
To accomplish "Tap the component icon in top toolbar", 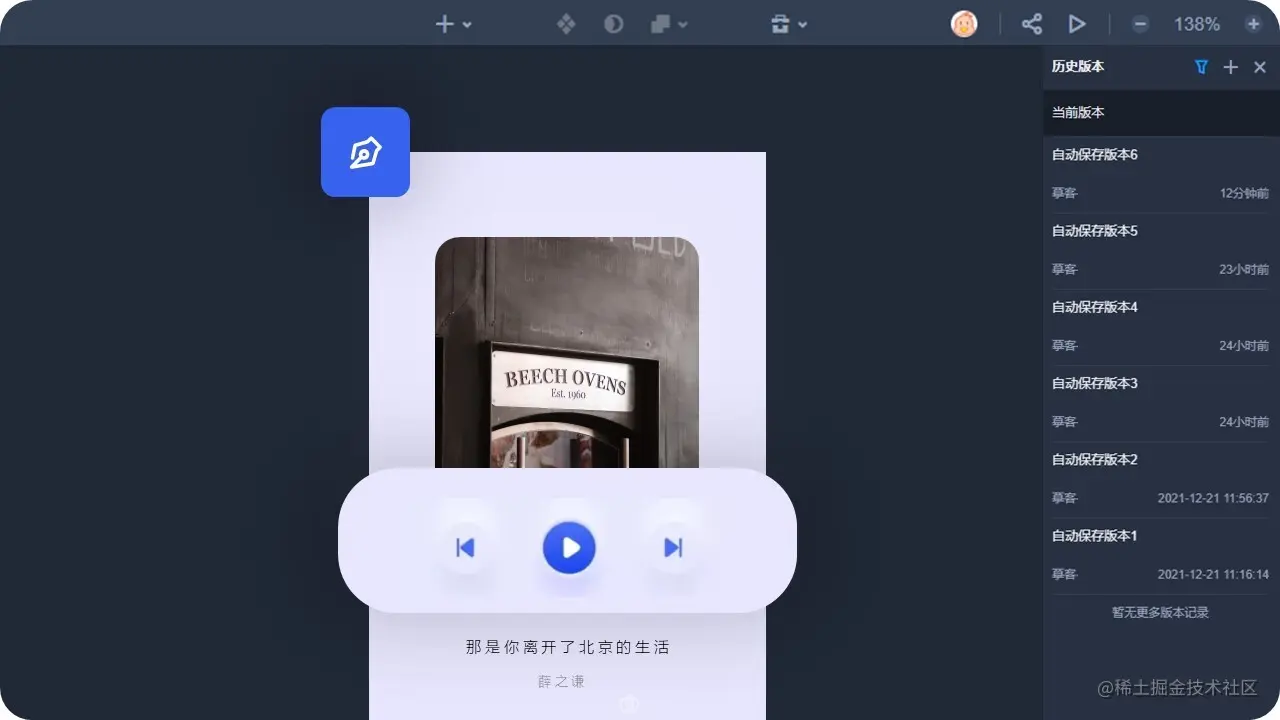I will coord(566,24).
